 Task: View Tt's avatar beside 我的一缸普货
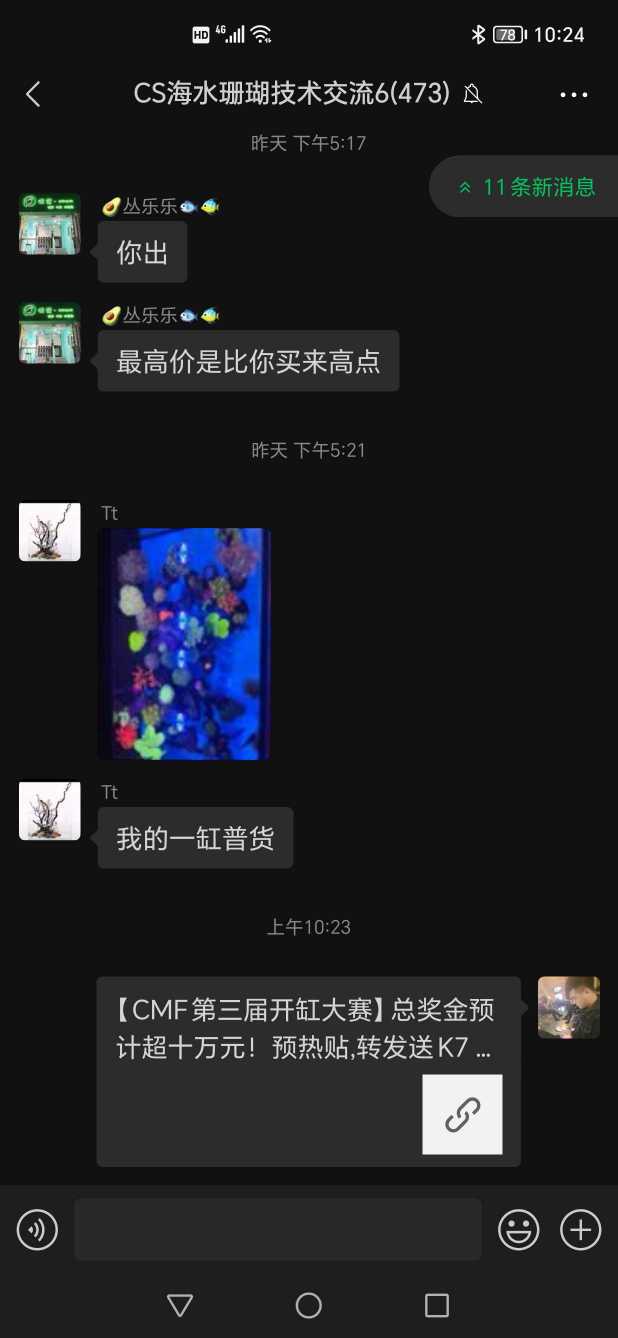(x=50, y=810)
